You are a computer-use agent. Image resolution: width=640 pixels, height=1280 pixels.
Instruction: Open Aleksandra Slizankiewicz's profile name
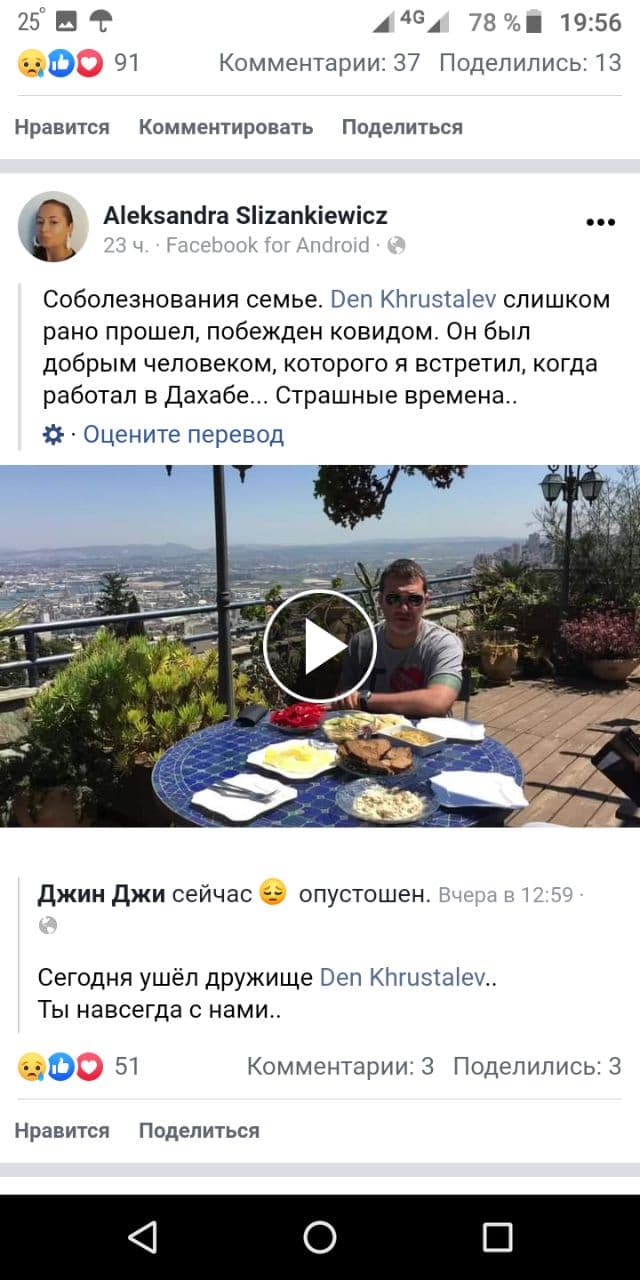[245, 215]
